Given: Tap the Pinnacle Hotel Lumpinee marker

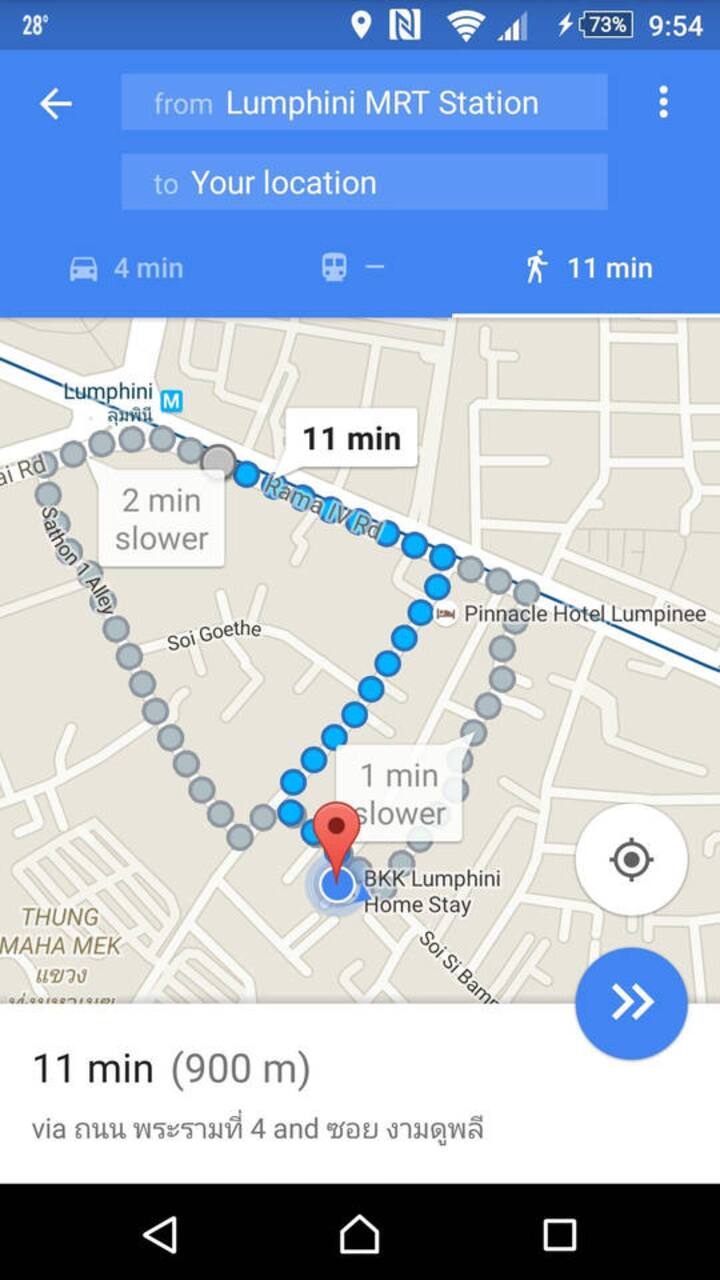Looking at the screenshot, I should click(x=446, y=613).
